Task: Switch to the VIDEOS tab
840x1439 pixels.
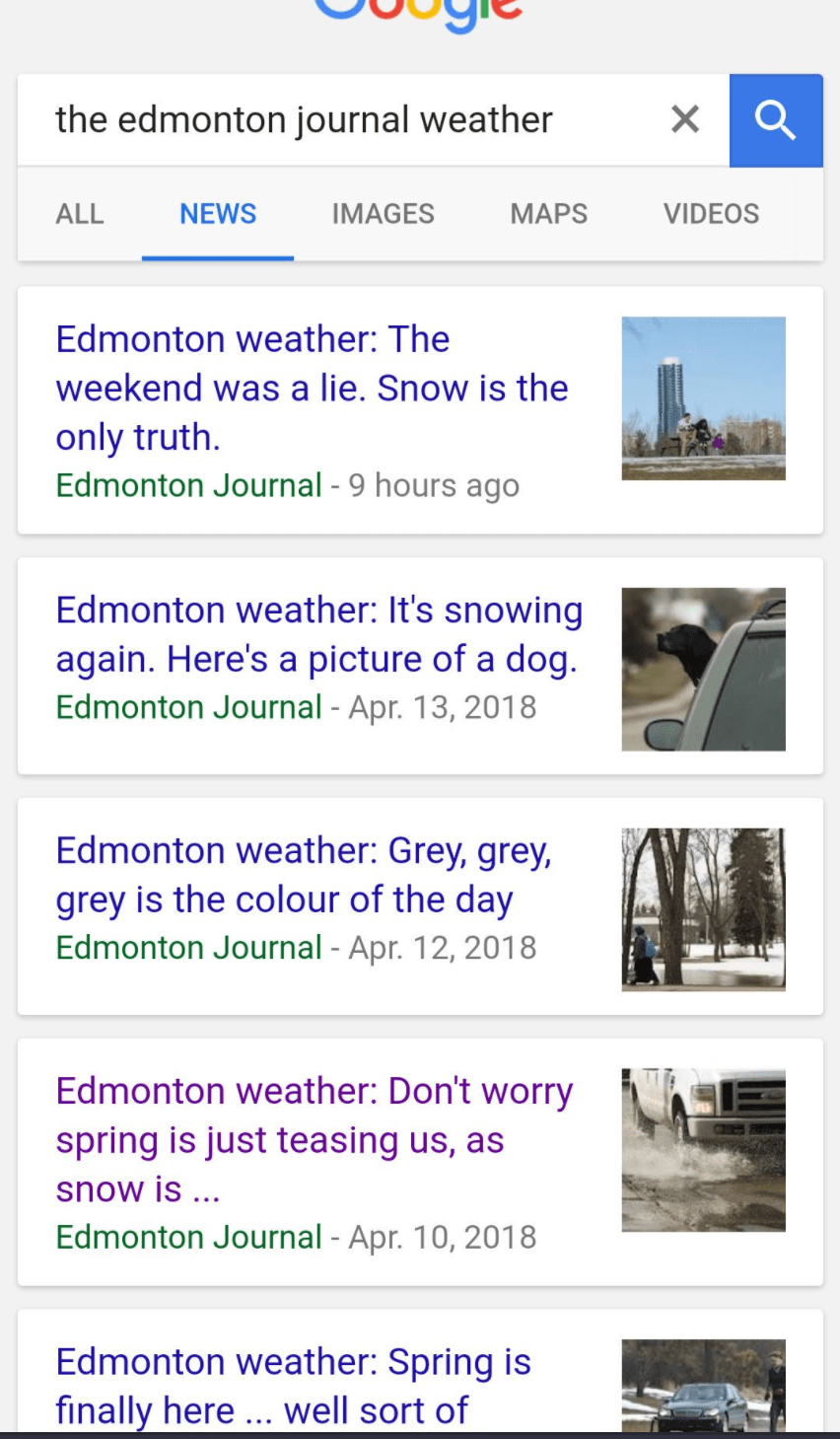Action: click(x=711, y=214)
